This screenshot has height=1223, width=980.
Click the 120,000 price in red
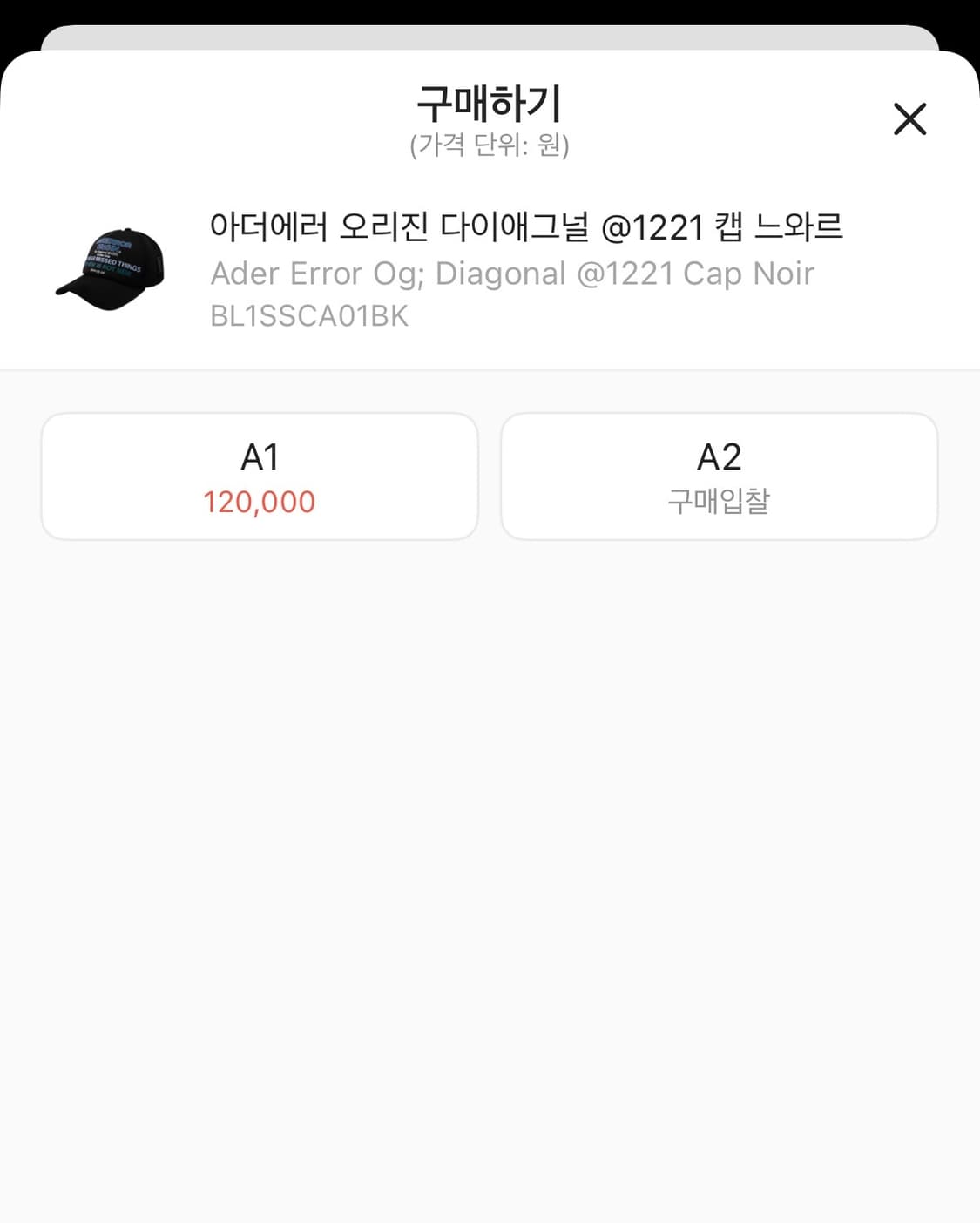click(x=259, y=502)
